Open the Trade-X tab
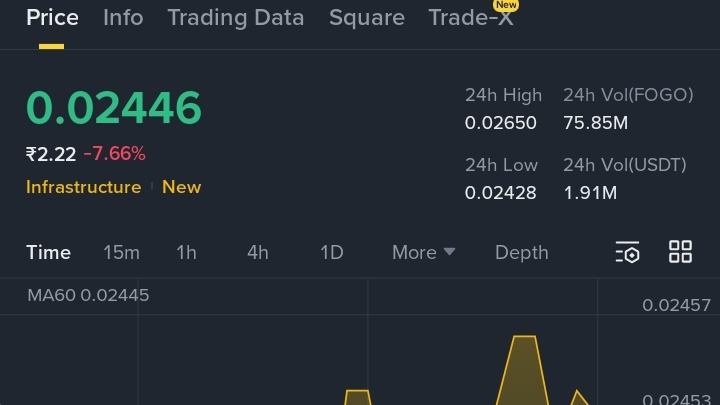 pyautogui.click(x=471, y=18)
